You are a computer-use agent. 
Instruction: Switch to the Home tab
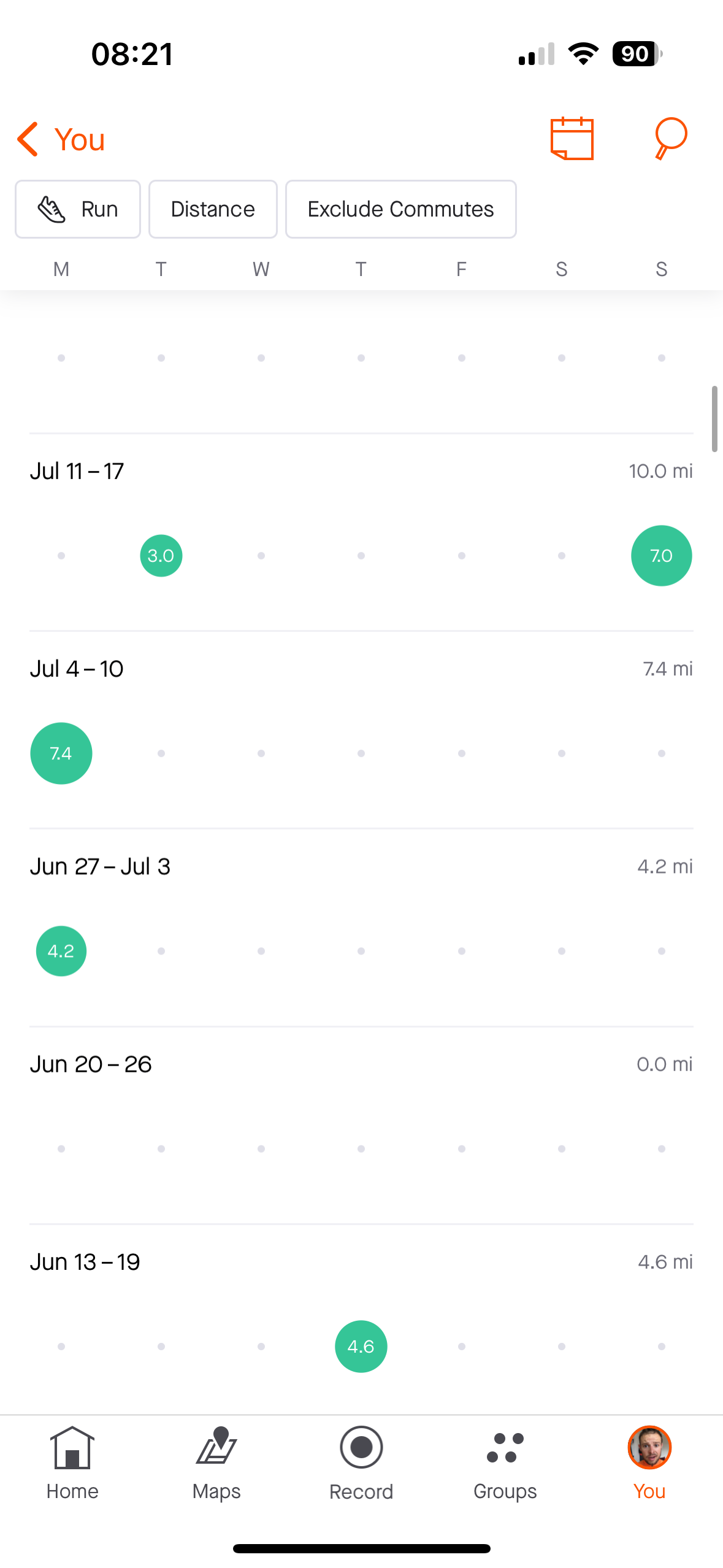[72, 1462]
